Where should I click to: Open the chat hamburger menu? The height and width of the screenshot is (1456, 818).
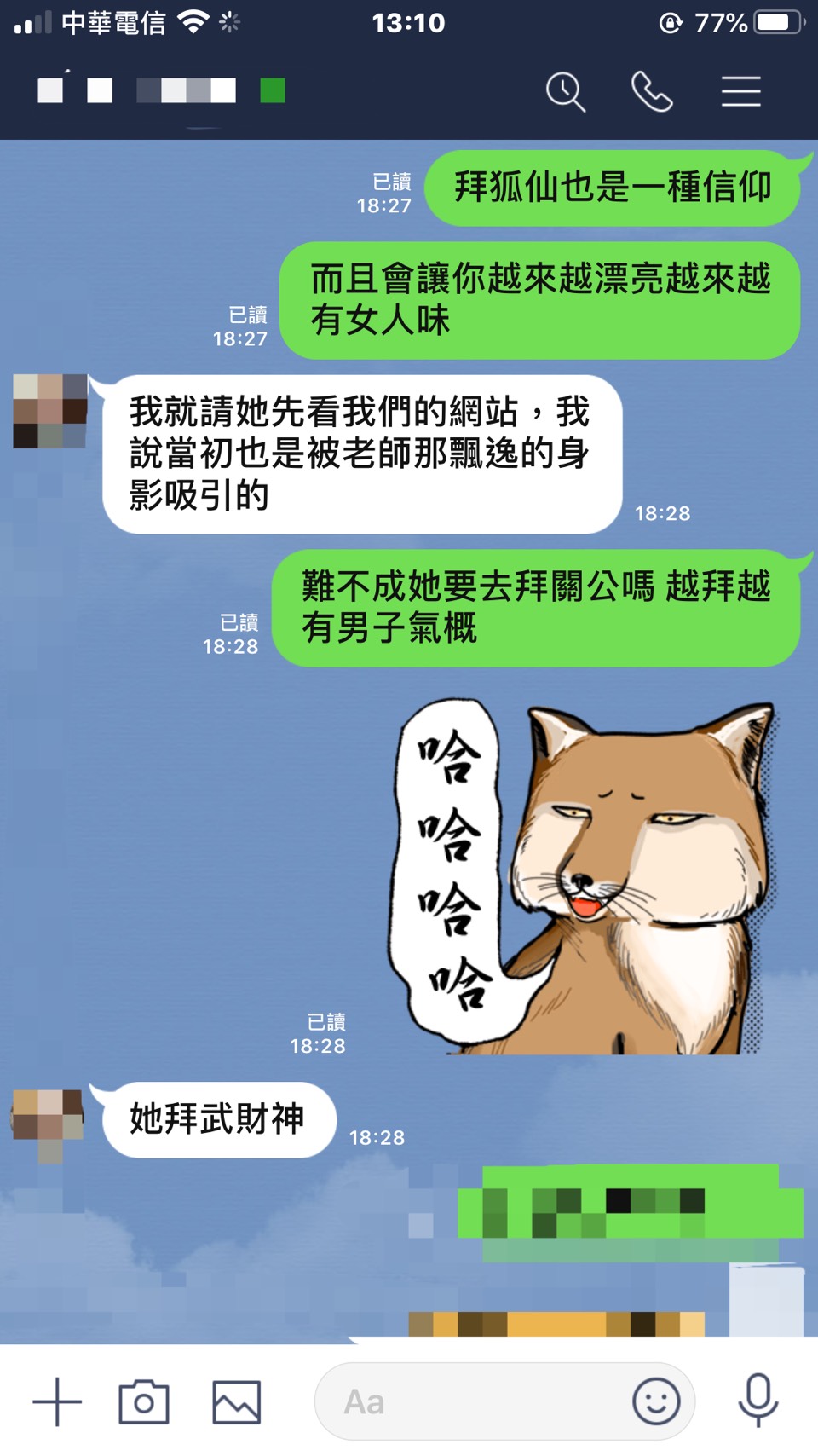740,91
